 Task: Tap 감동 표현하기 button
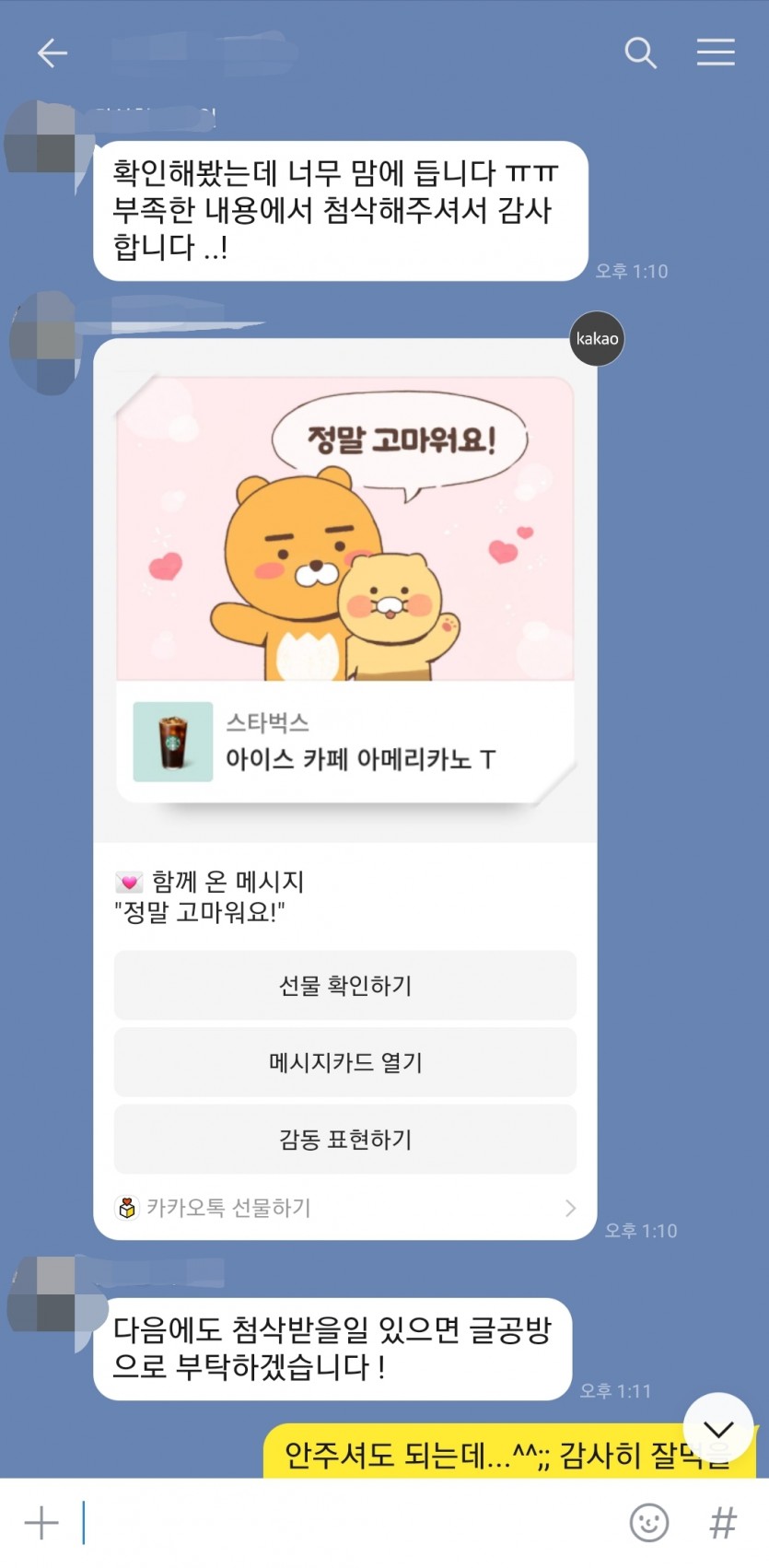[345, 1140]
